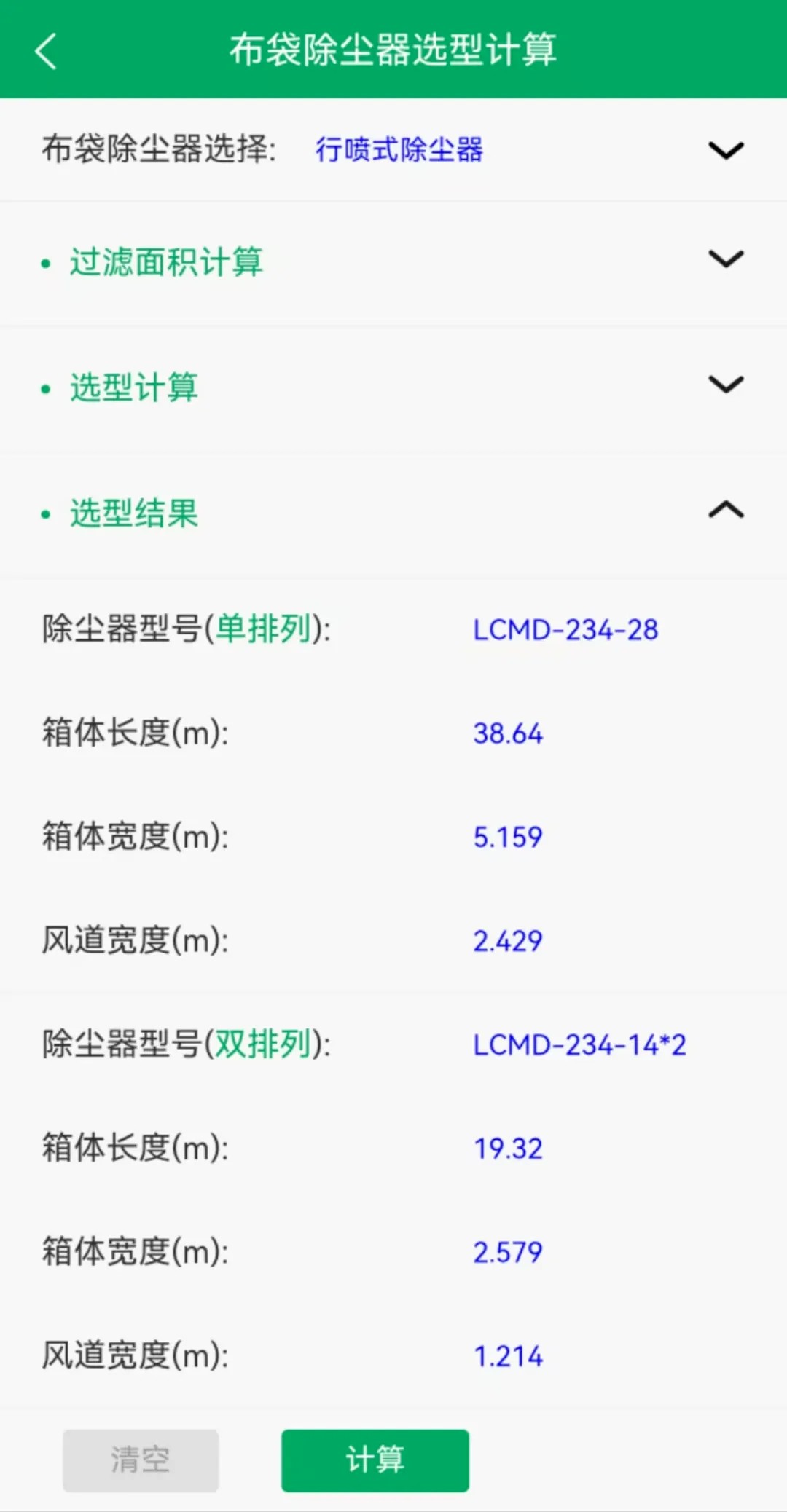Expand the 过滤面积计算 section
The height and width of the screenshot is (1512, 787).
(726, 259)
